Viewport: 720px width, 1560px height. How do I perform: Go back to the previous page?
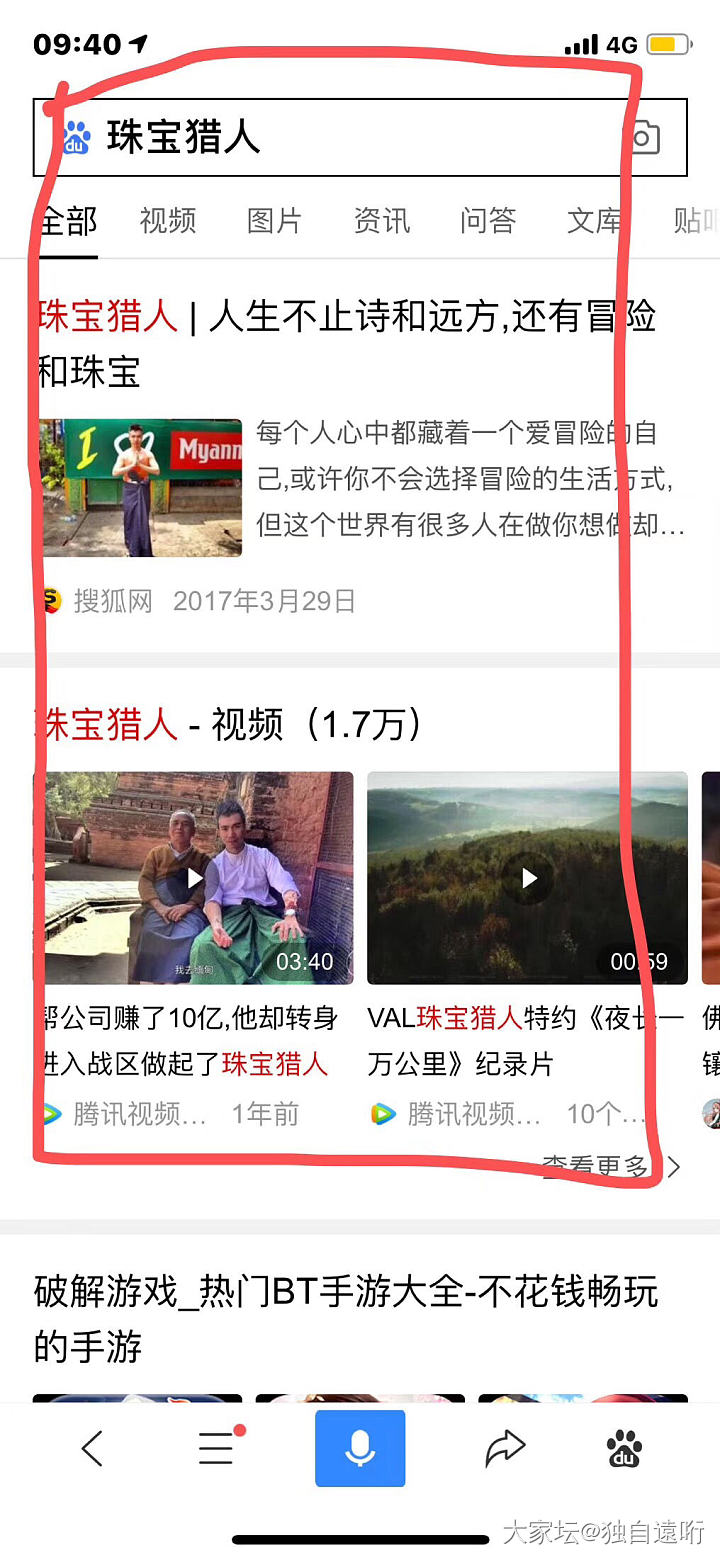(92, 1448)
